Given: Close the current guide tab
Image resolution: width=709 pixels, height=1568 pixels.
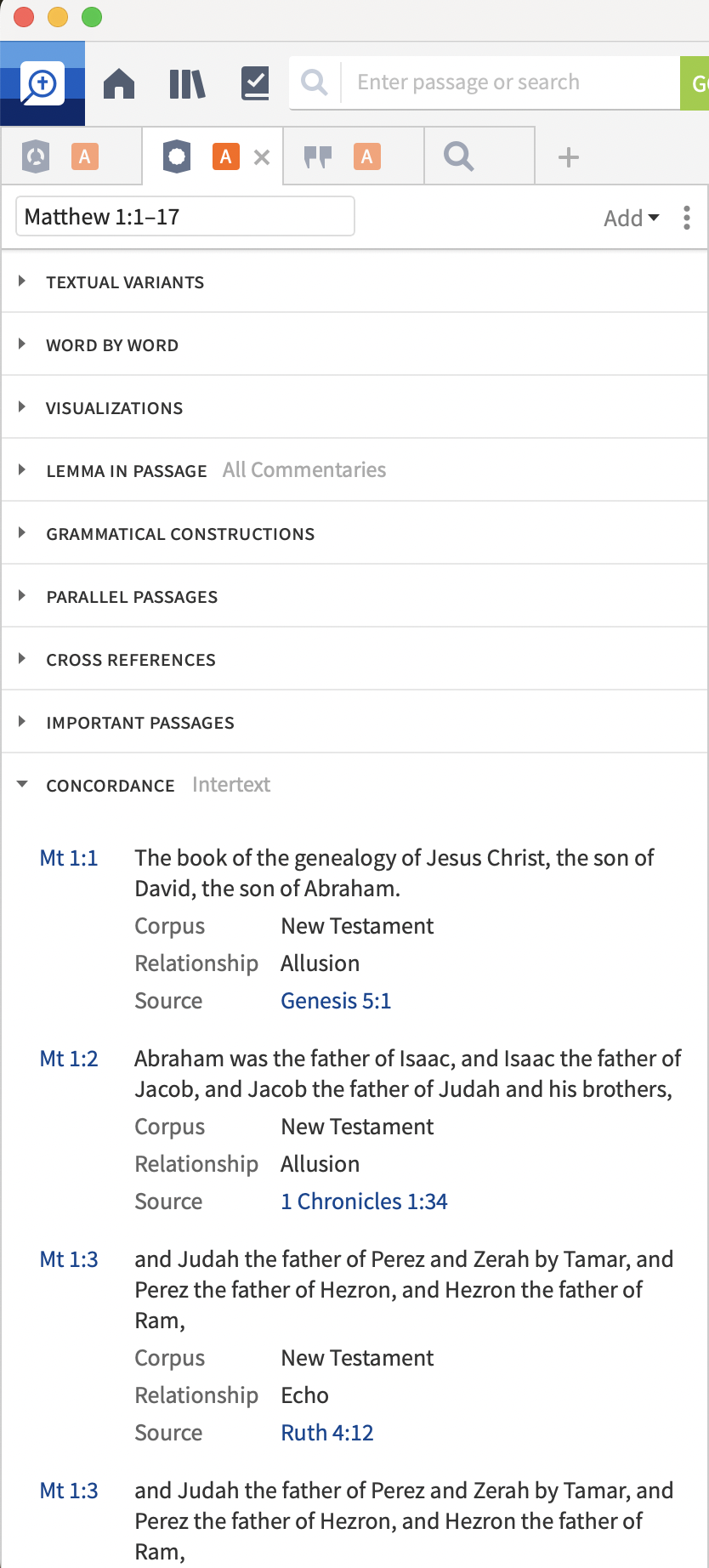Looking at the screenshot, I should [262, 157].
